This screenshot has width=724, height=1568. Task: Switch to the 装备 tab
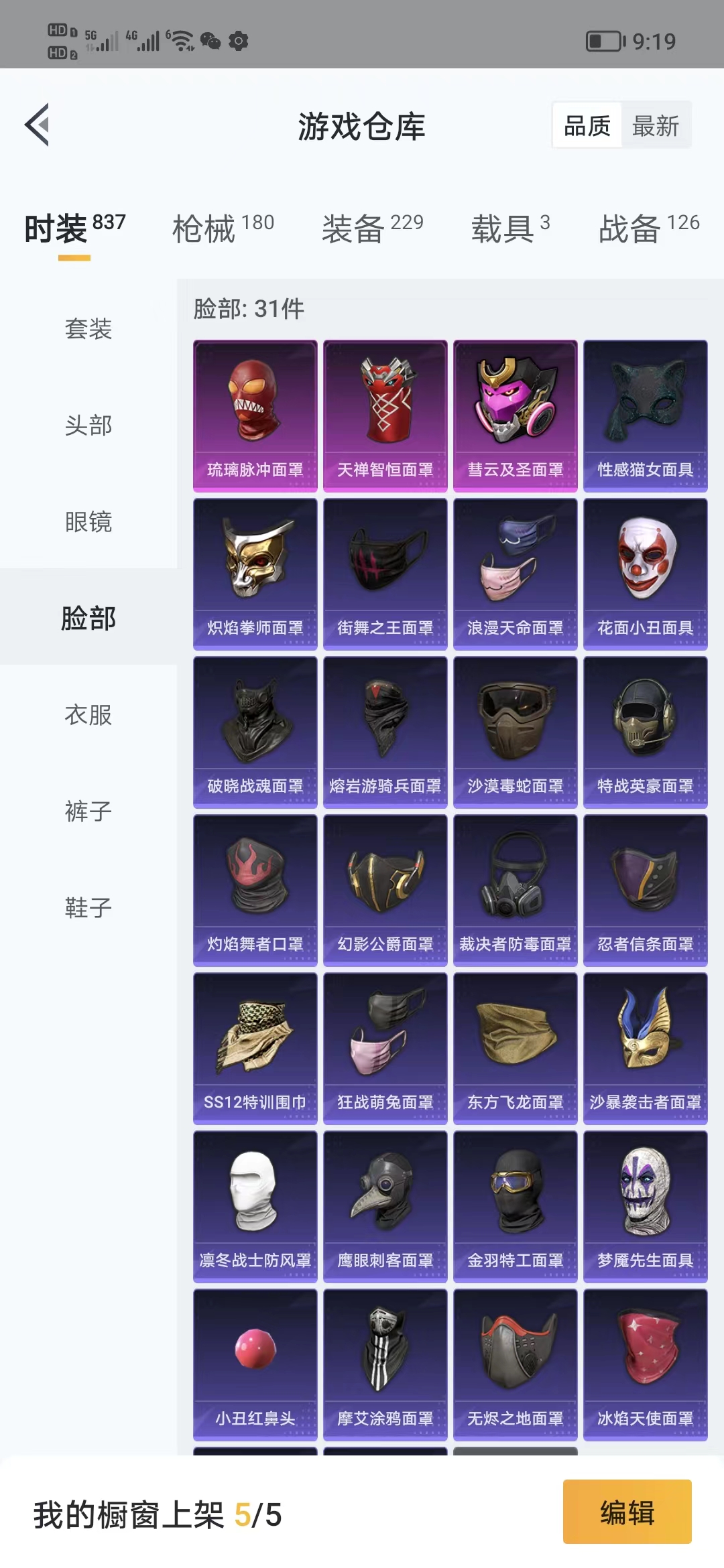click(x=372, y=229)
